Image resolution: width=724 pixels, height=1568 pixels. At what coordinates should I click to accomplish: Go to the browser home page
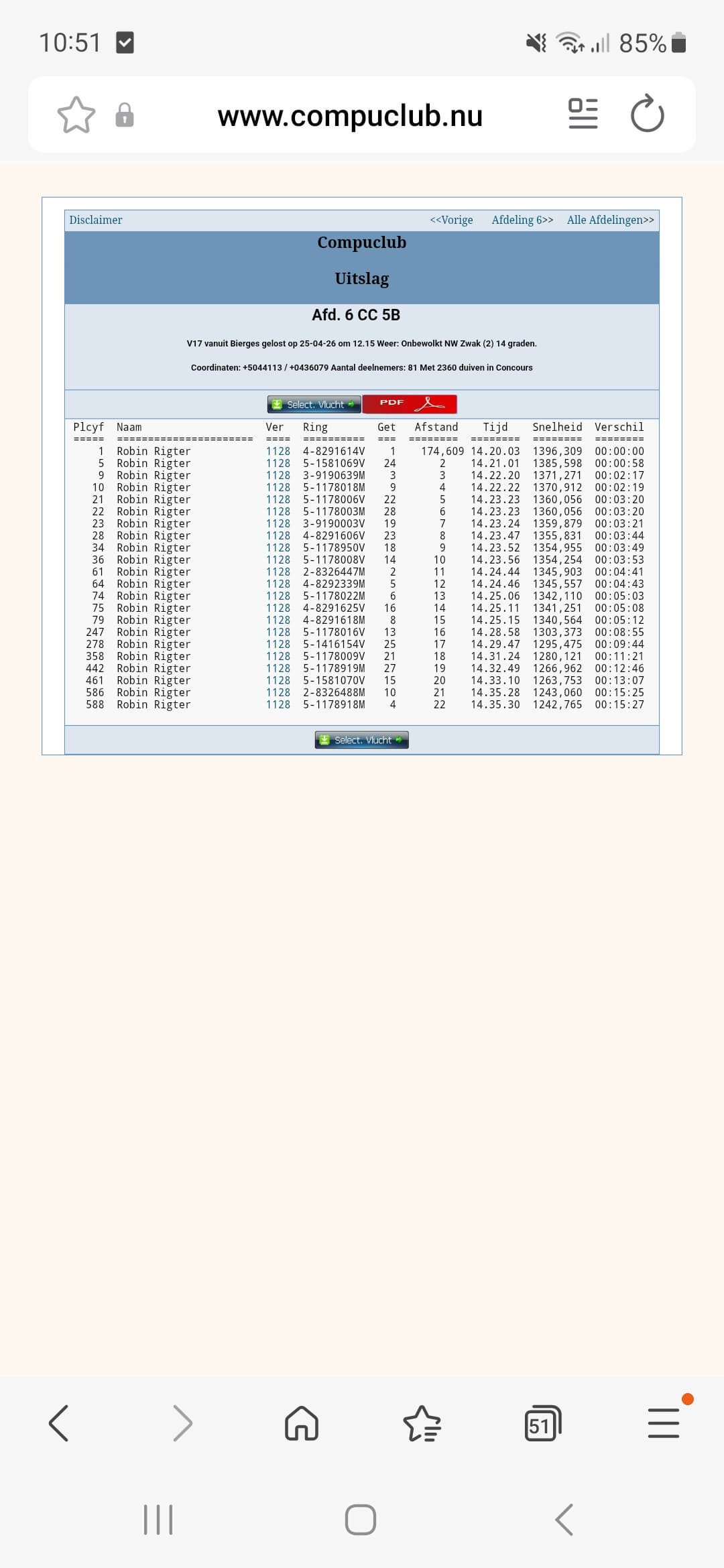pyautogui.click(x=301, y=1423)
